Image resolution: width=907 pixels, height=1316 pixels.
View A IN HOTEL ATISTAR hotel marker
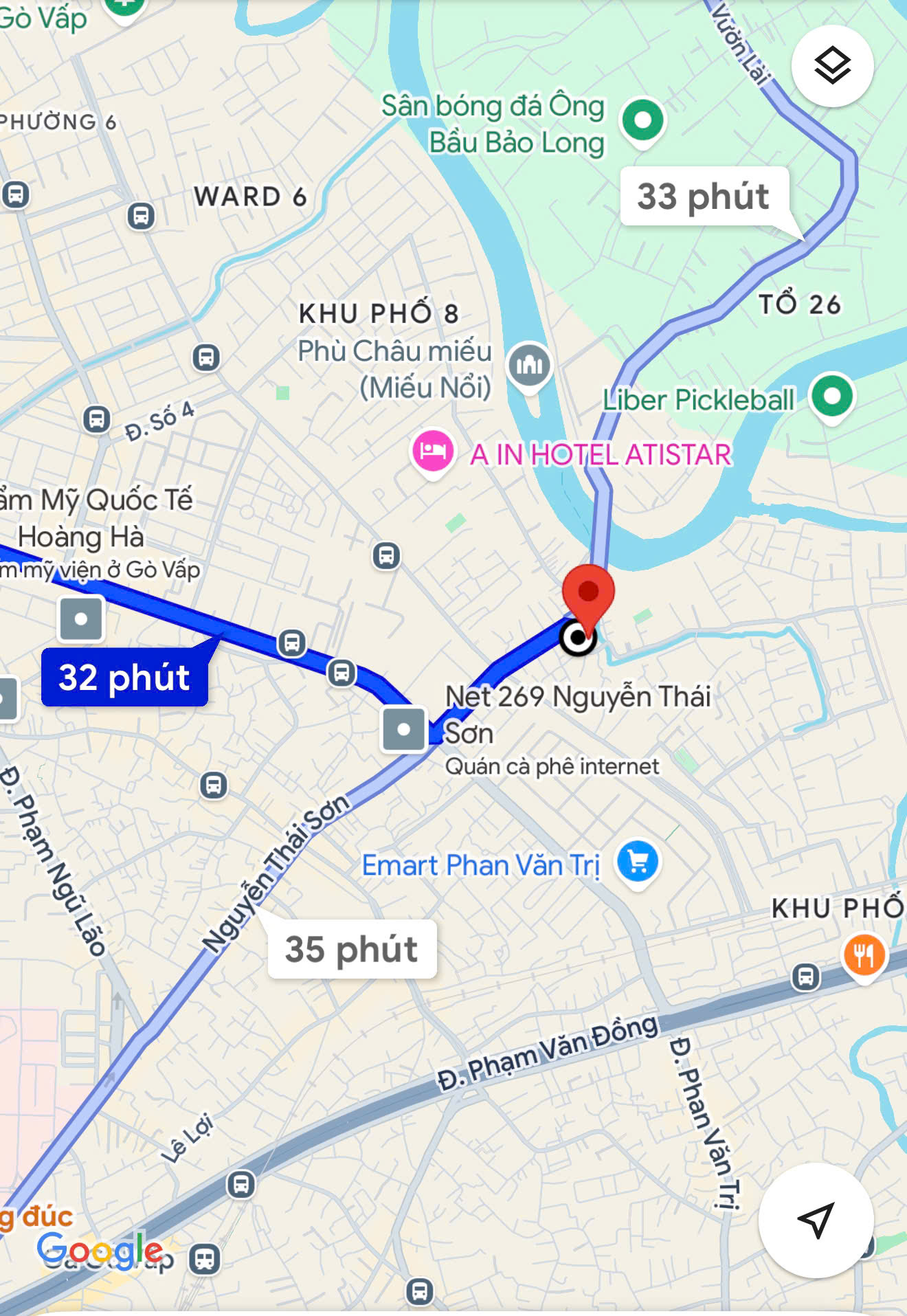(x=432, y=451)
